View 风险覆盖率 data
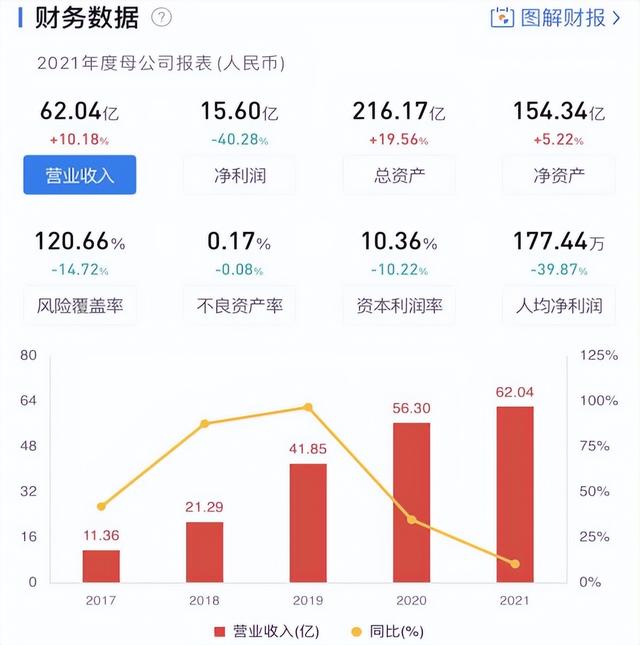This screenshot has width=640, height=645. tap(80, 305)
